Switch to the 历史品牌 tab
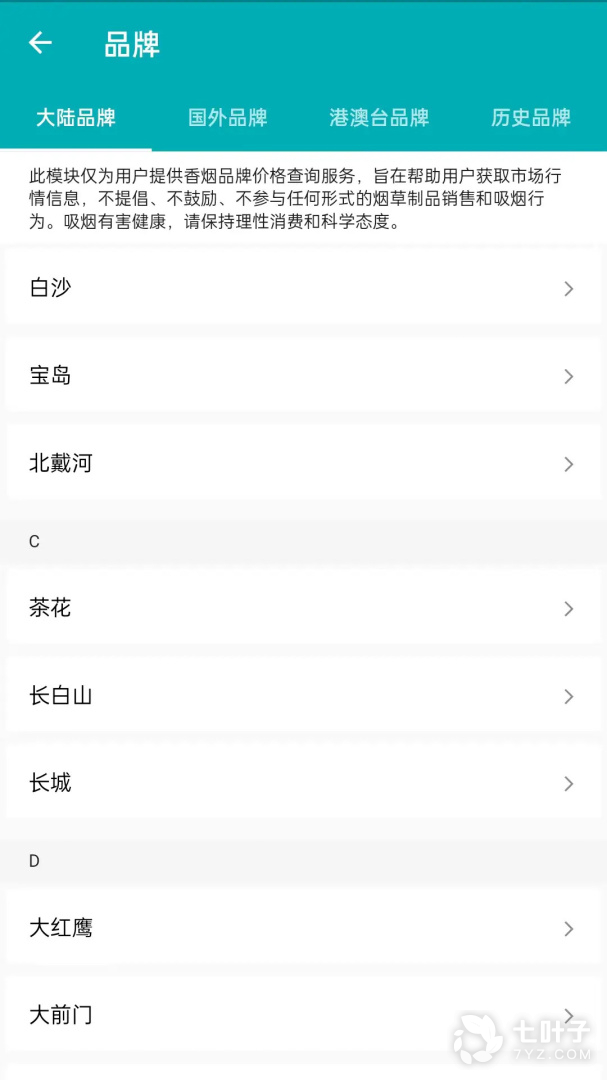Screen dimensions: 607x1080 click(x=531, y=118)
